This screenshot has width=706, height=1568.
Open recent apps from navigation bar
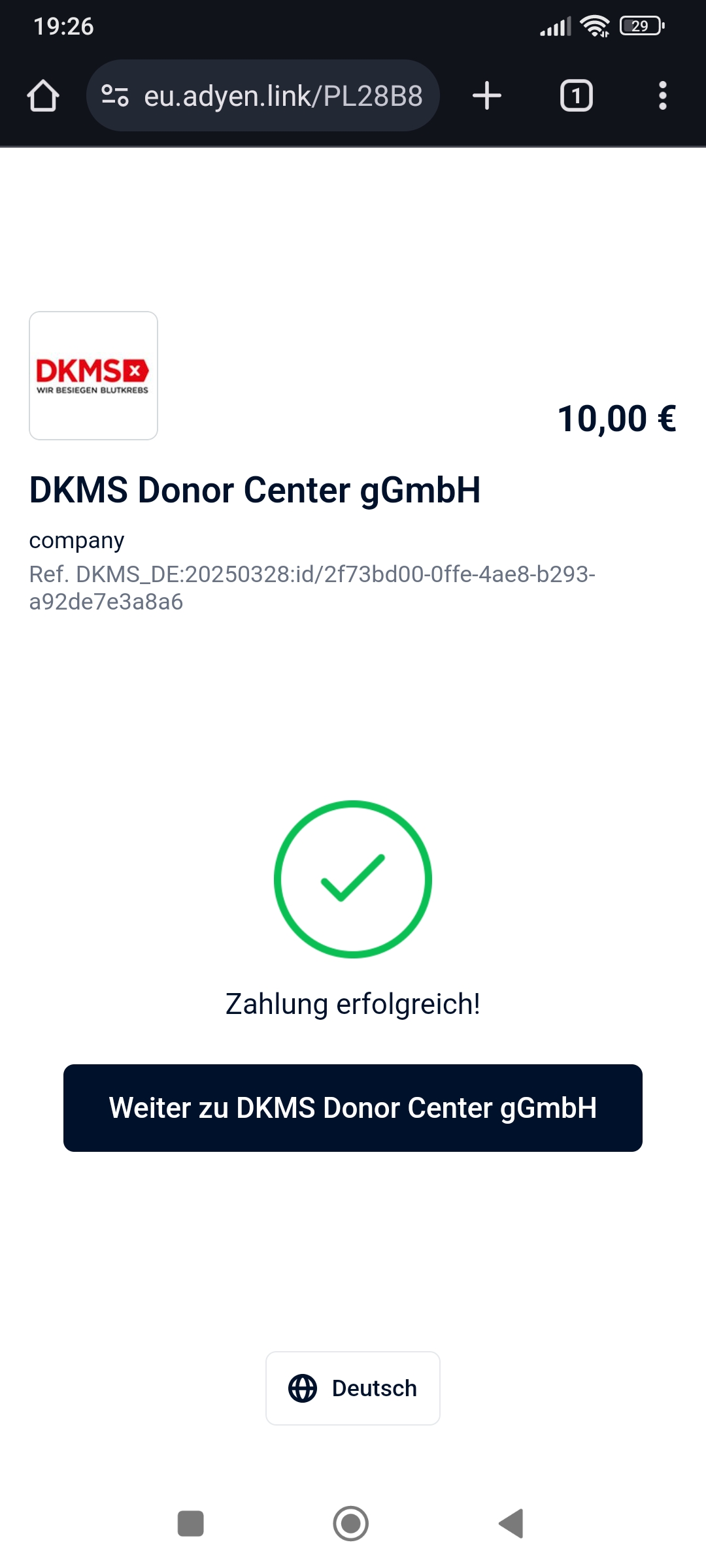coord(191,1524)
